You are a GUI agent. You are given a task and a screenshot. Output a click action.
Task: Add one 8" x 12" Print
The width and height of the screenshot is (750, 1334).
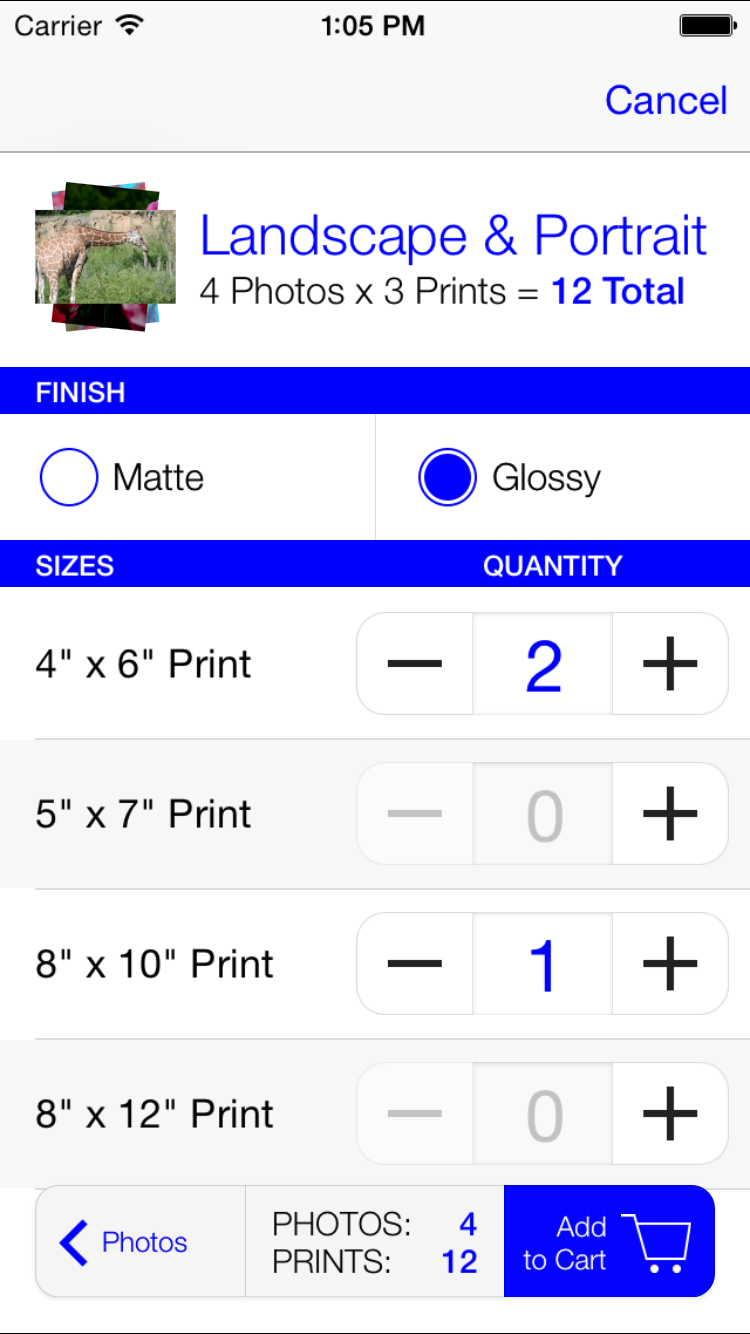[x=670, y=1114]
